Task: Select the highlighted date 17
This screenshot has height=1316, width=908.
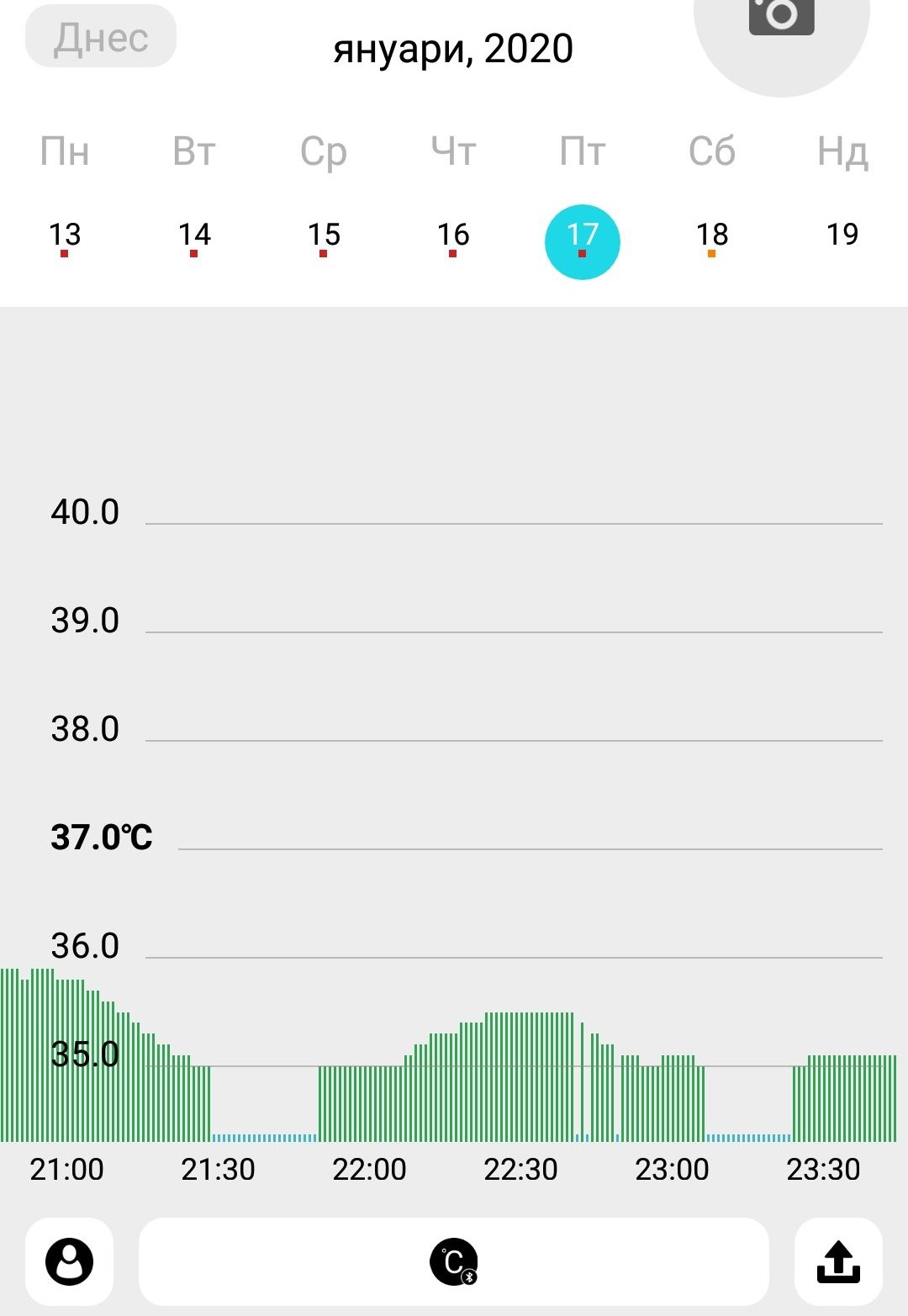Action: [x=583, y=241]
